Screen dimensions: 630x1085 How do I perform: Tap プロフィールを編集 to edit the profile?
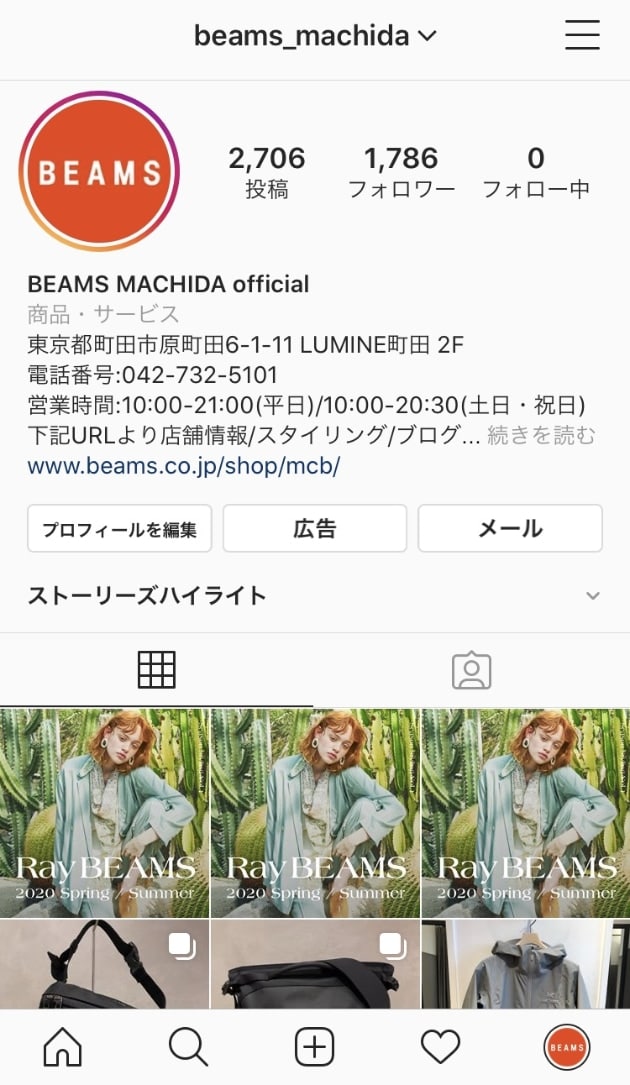tap(120, 529)
